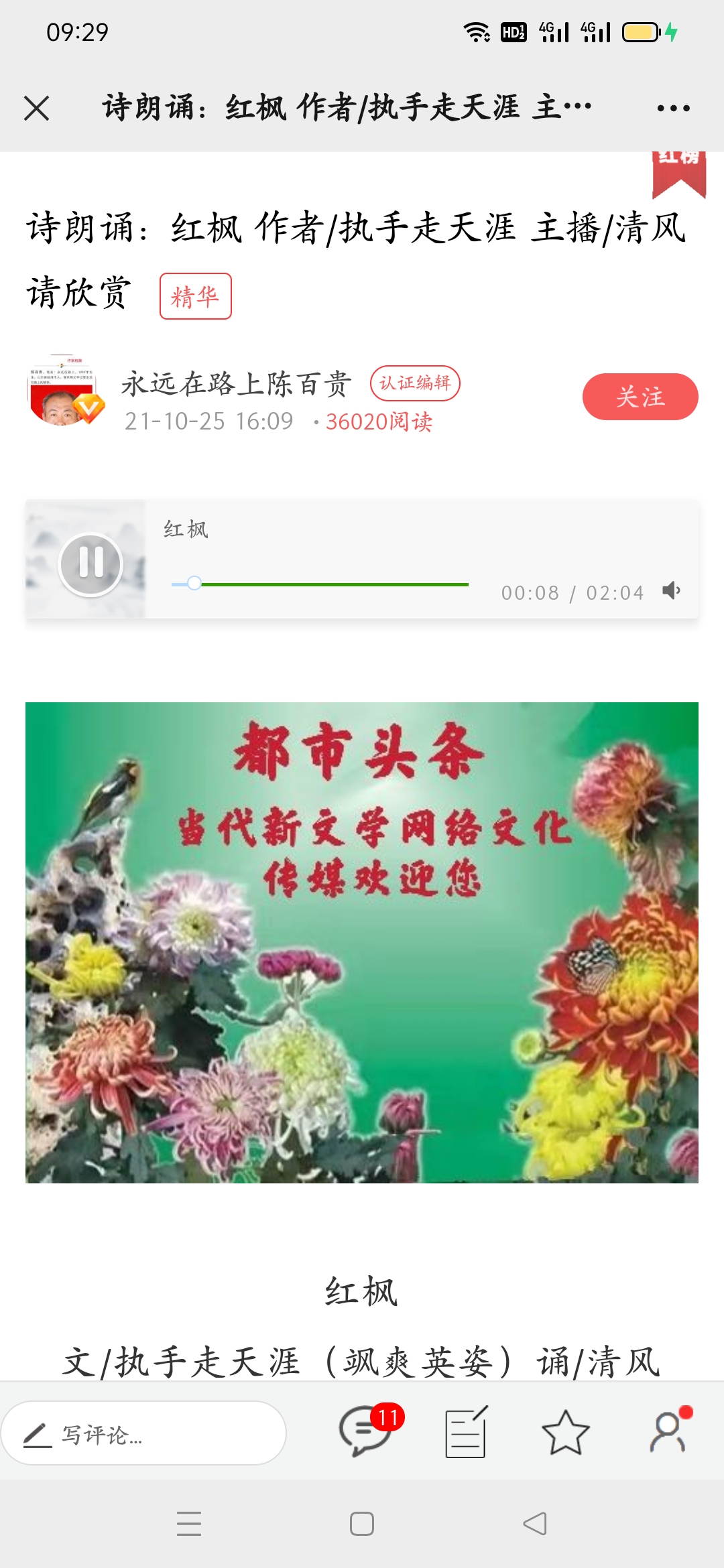This screenshot has width=724, height=1568.
Task: Follow author with 关注 button
Action: coord(640,397)
